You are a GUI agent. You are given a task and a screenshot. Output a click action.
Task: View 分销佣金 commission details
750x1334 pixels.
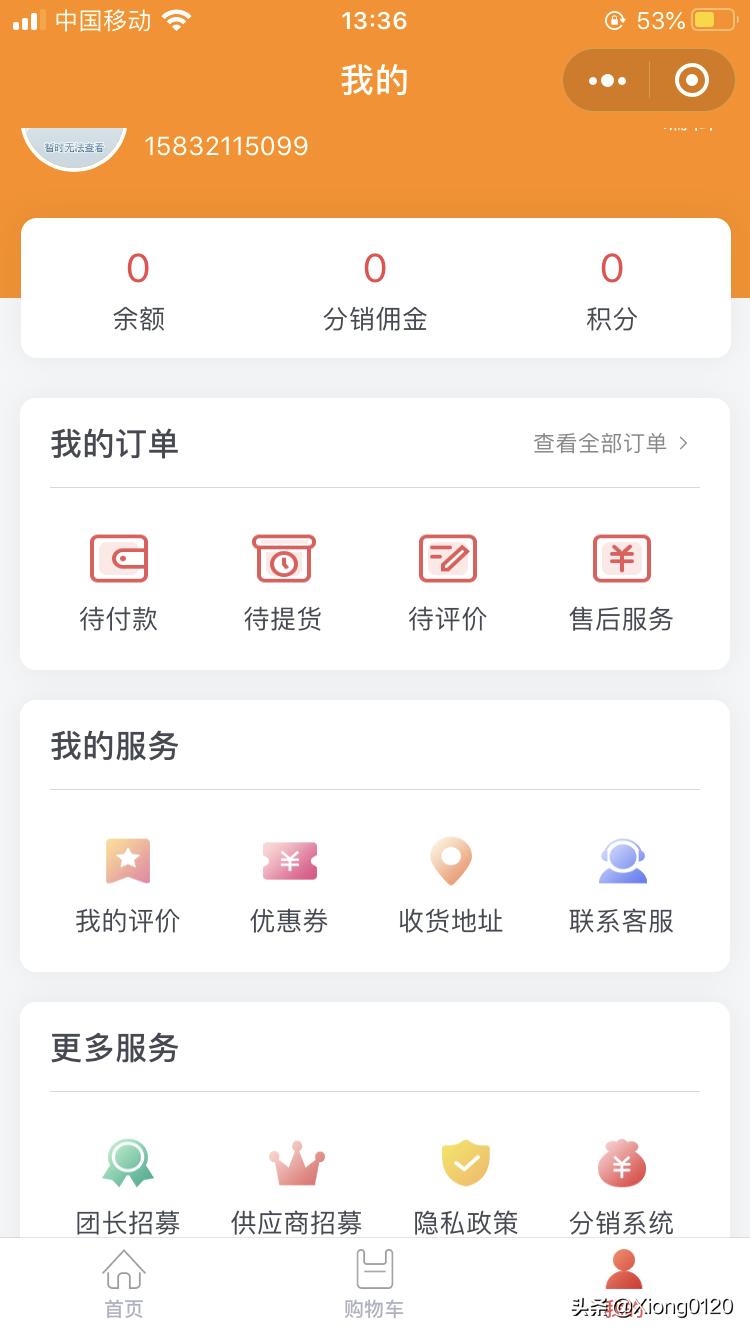click(375, 290)
